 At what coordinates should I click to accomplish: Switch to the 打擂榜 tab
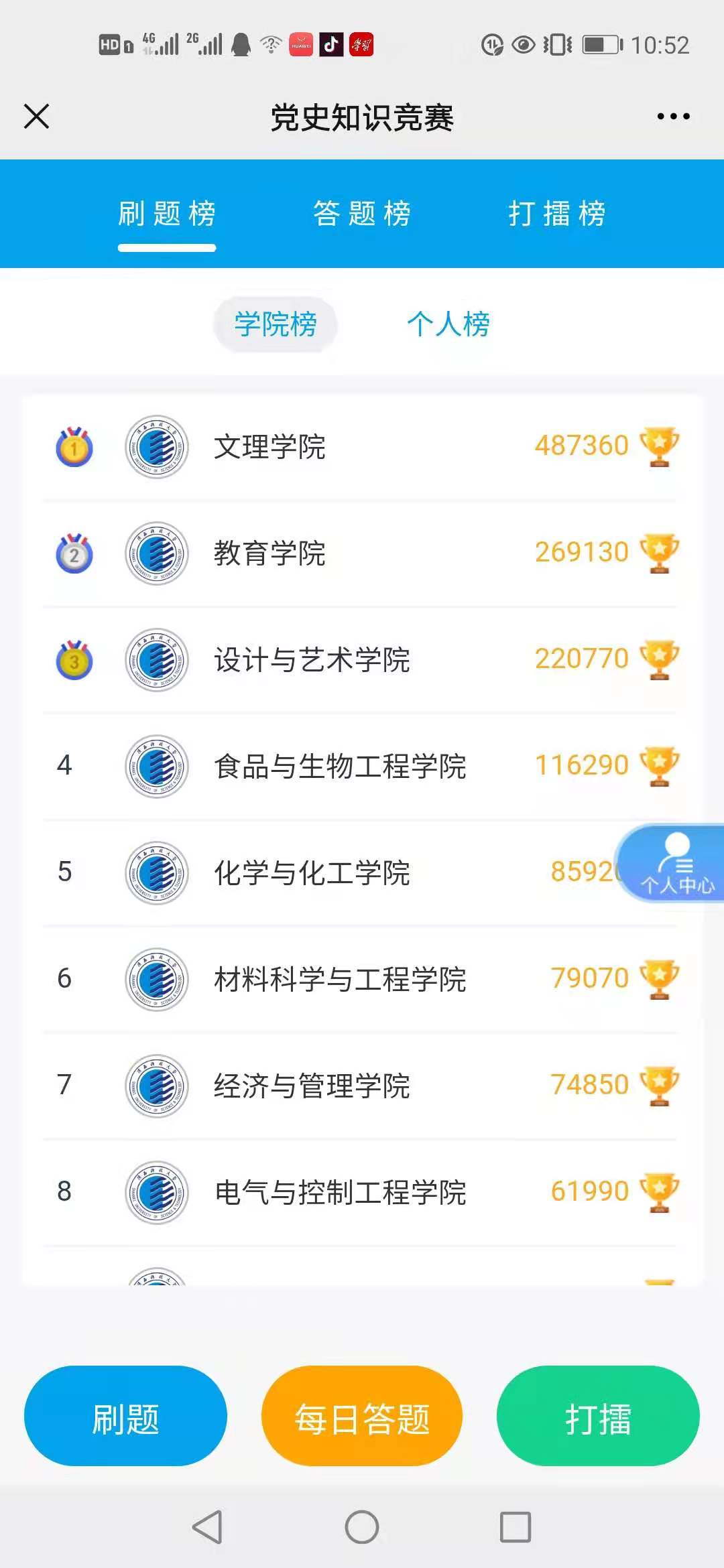coord(557,214)
